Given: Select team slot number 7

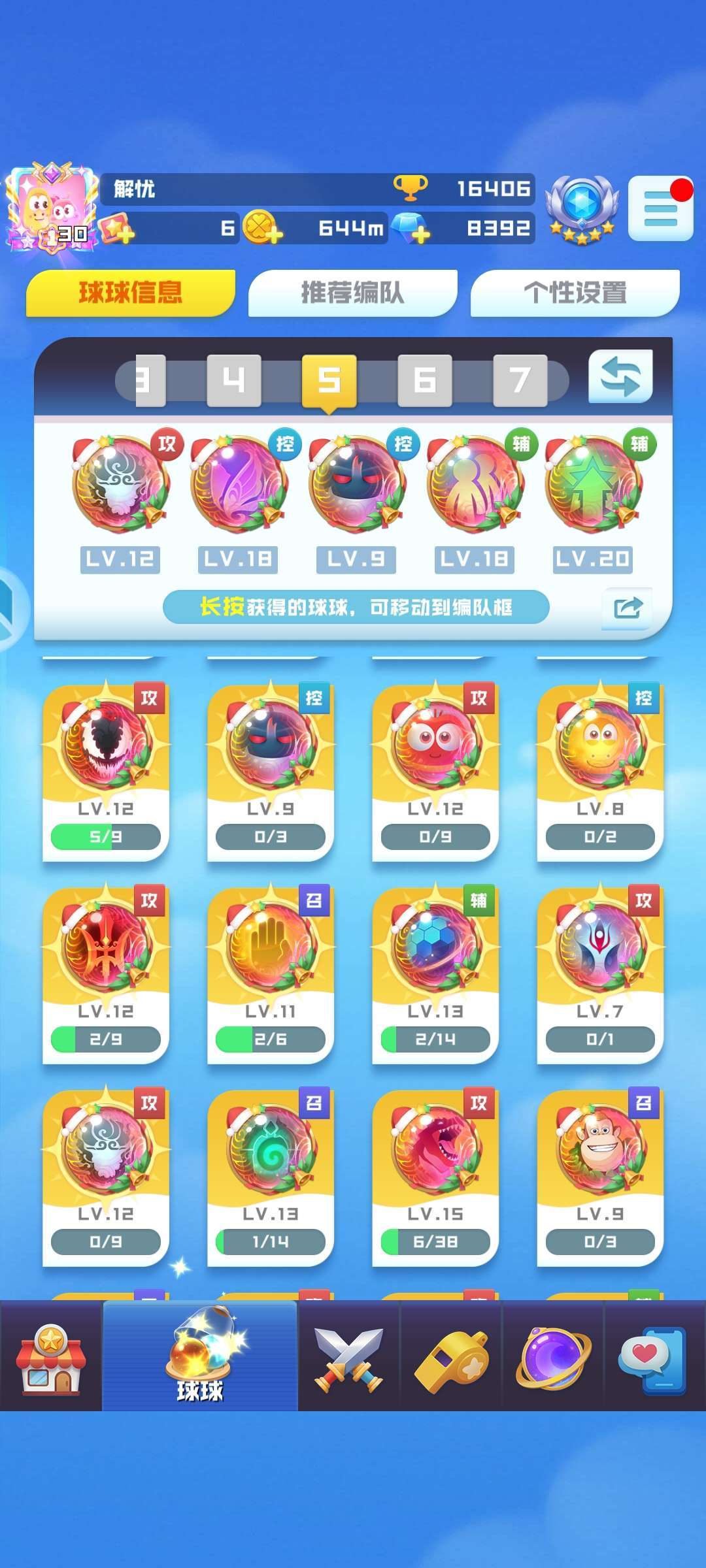Looking at the screenshot, I should (520, 380).
